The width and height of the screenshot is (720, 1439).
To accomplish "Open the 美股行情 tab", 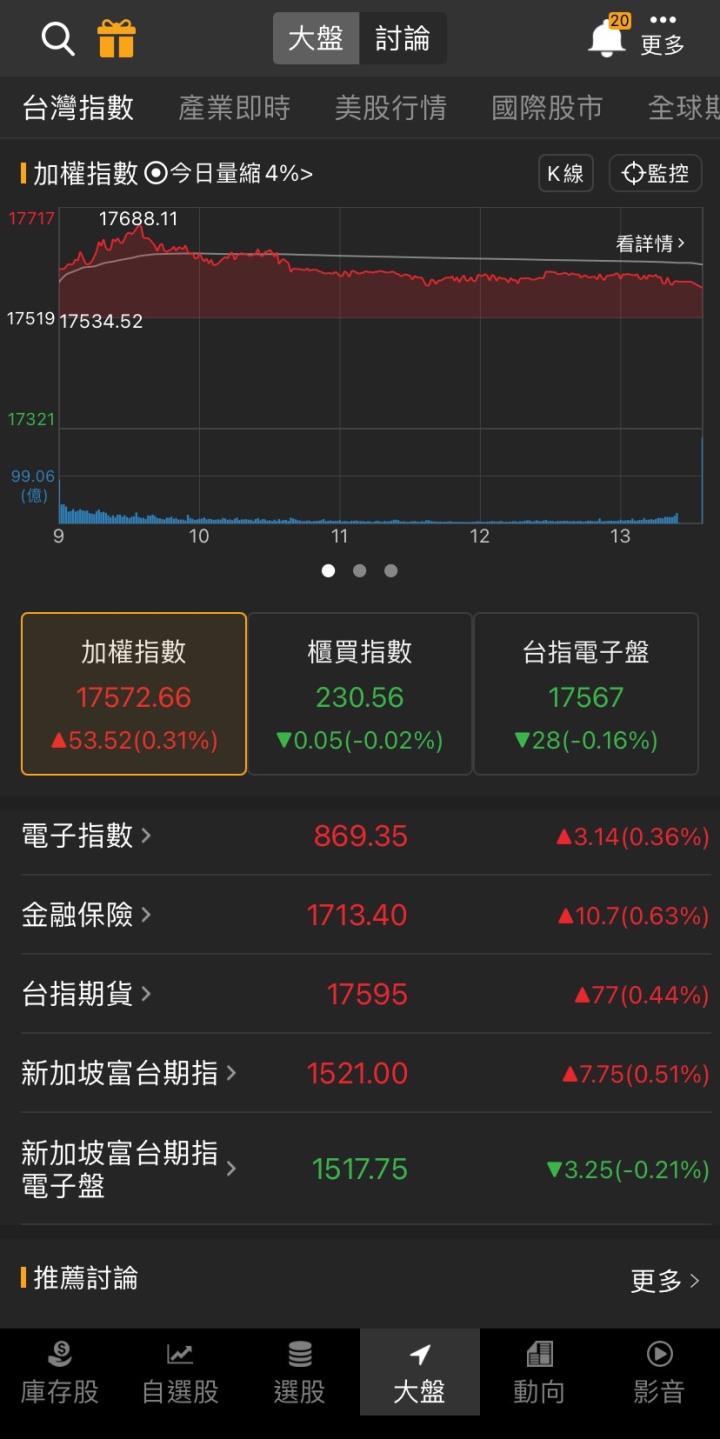I will point(391,108).
